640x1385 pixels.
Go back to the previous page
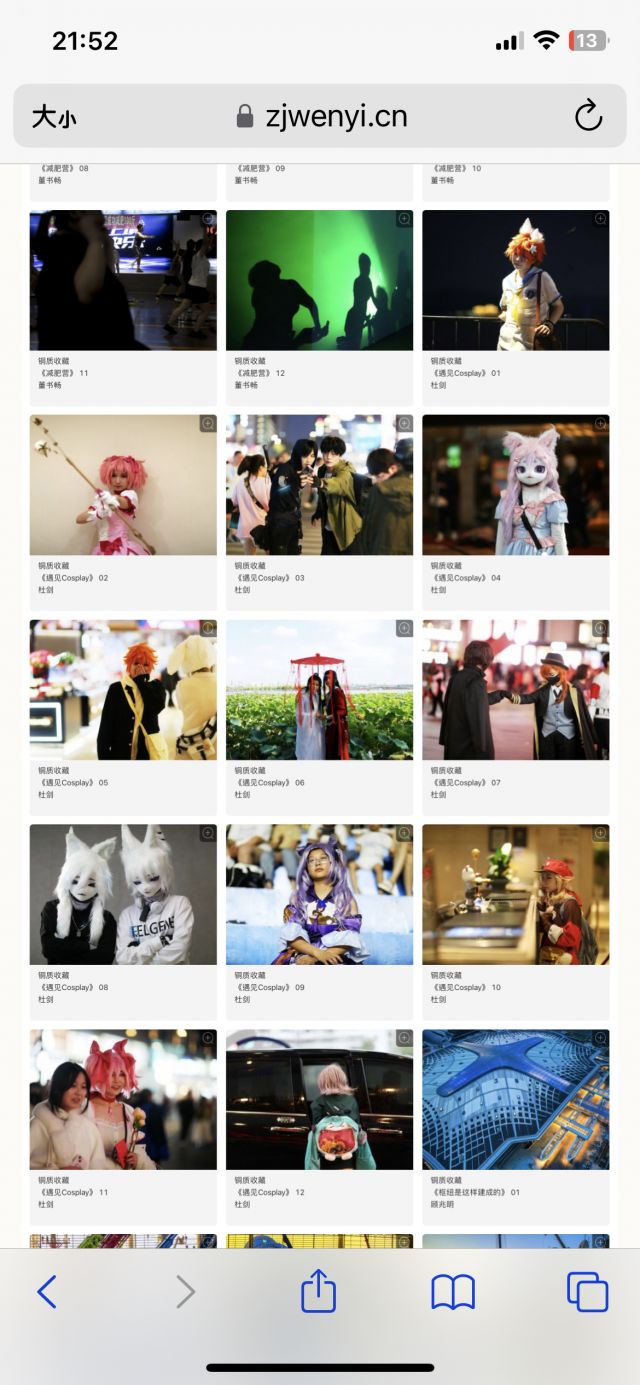click(x=47, y=1291)
